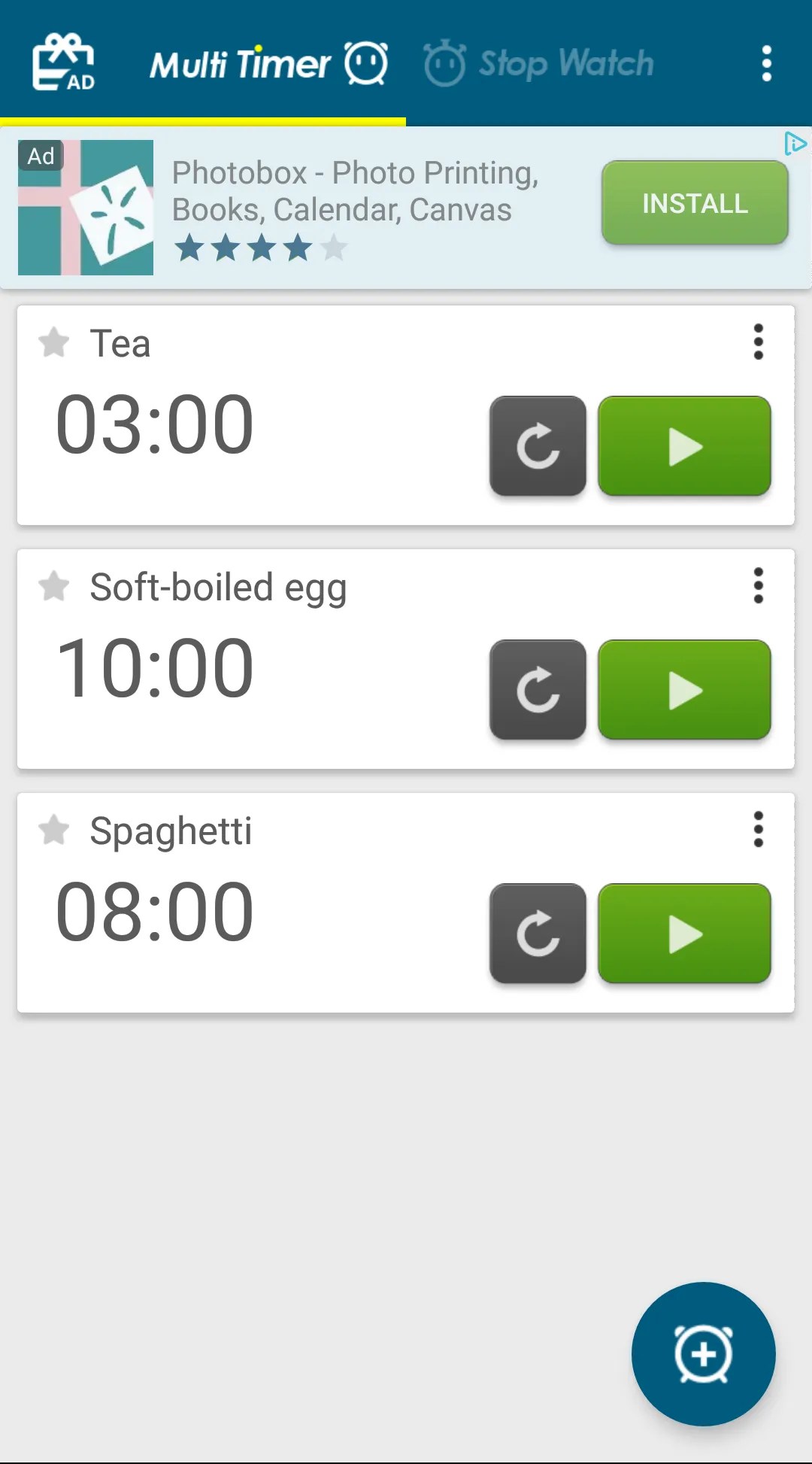The width and height of the screenshot is (812, 1464).
Task: Reset the Spaghetti timer
Action: (x=538, y=934)
